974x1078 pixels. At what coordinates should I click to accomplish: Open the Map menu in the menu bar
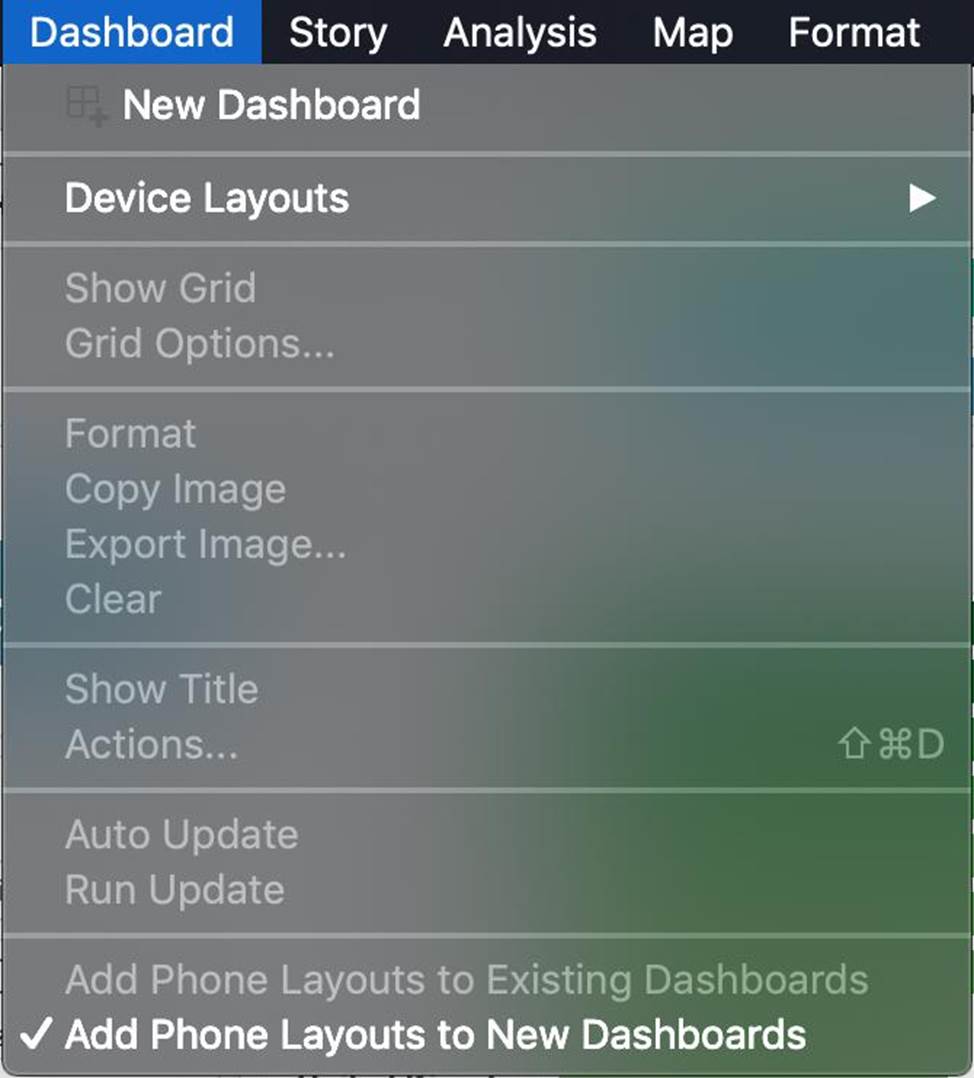pos(692,33)
